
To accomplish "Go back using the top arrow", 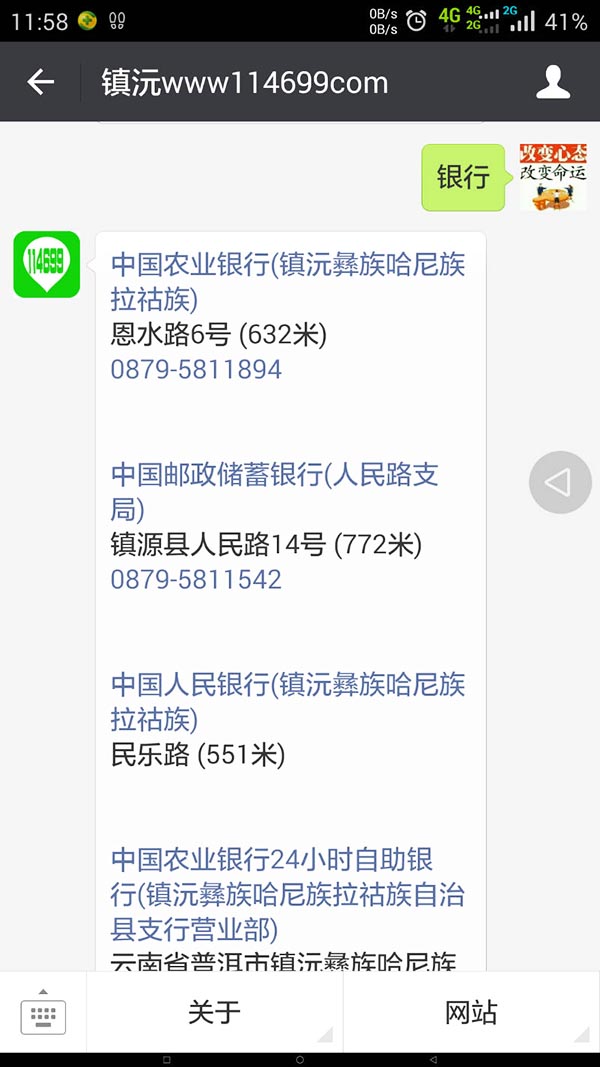I will click(40, 82).
